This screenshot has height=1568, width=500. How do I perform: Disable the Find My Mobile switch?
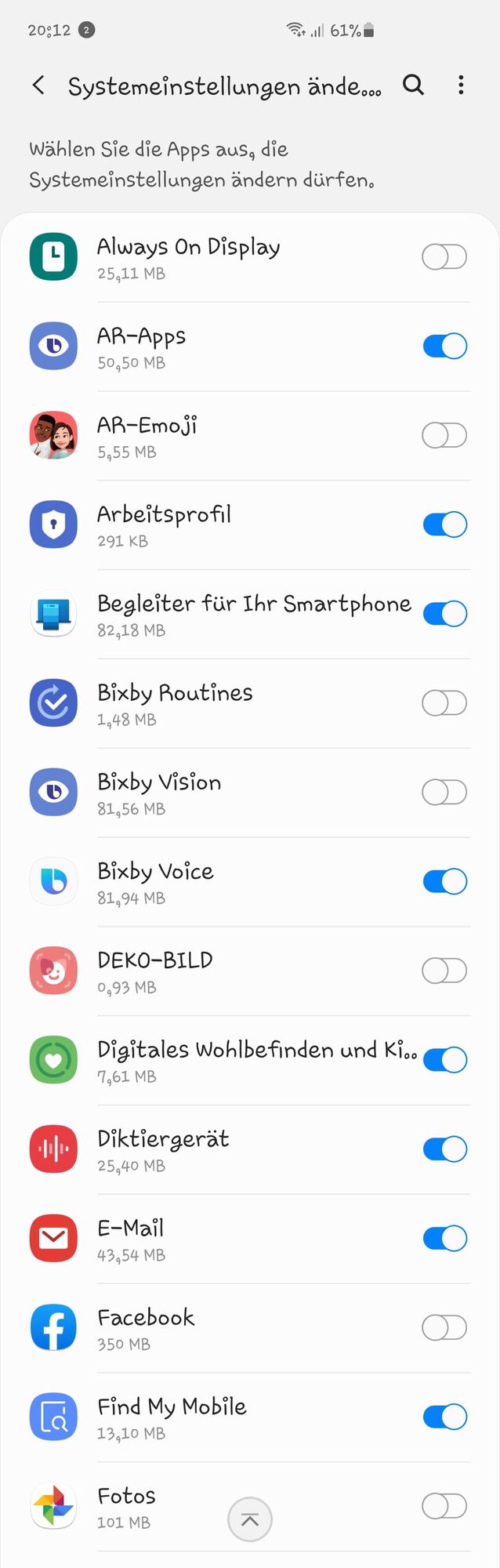click(444, 1417)
